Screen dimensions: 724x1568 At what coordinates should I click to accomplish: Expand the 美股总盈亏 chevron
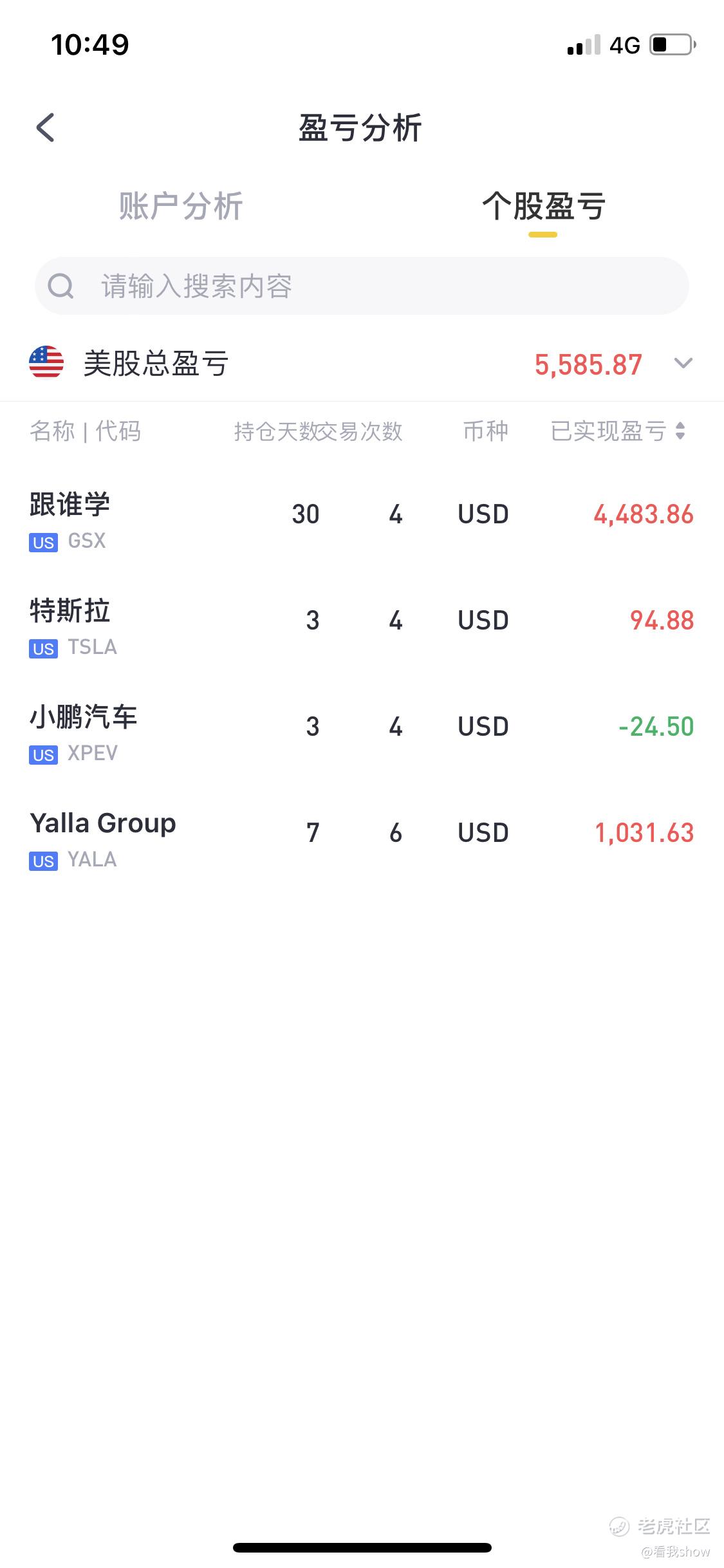(x=683, y=364)
